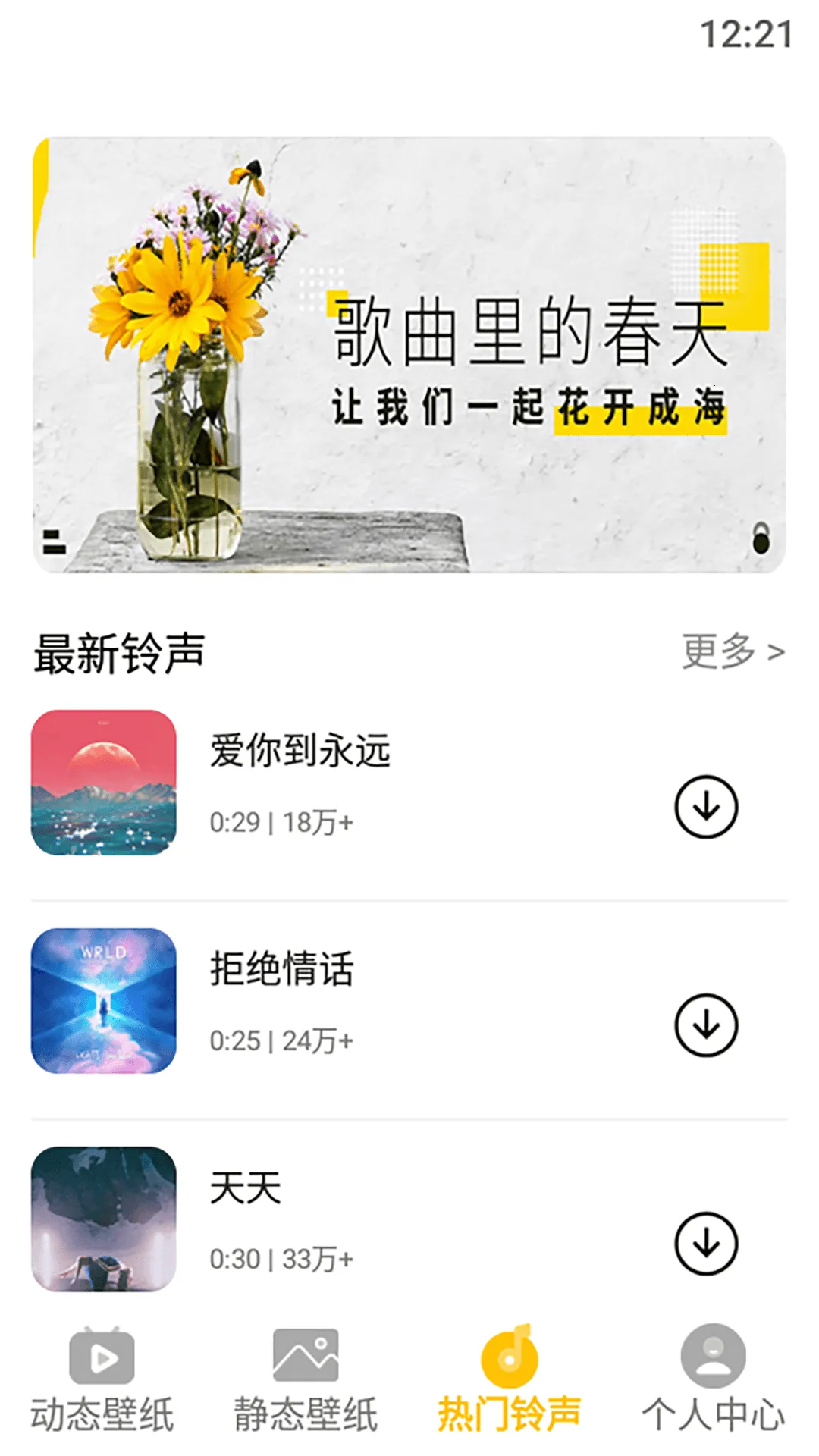Open the ringtone 爱你到永远

click(x=300, y=752)
